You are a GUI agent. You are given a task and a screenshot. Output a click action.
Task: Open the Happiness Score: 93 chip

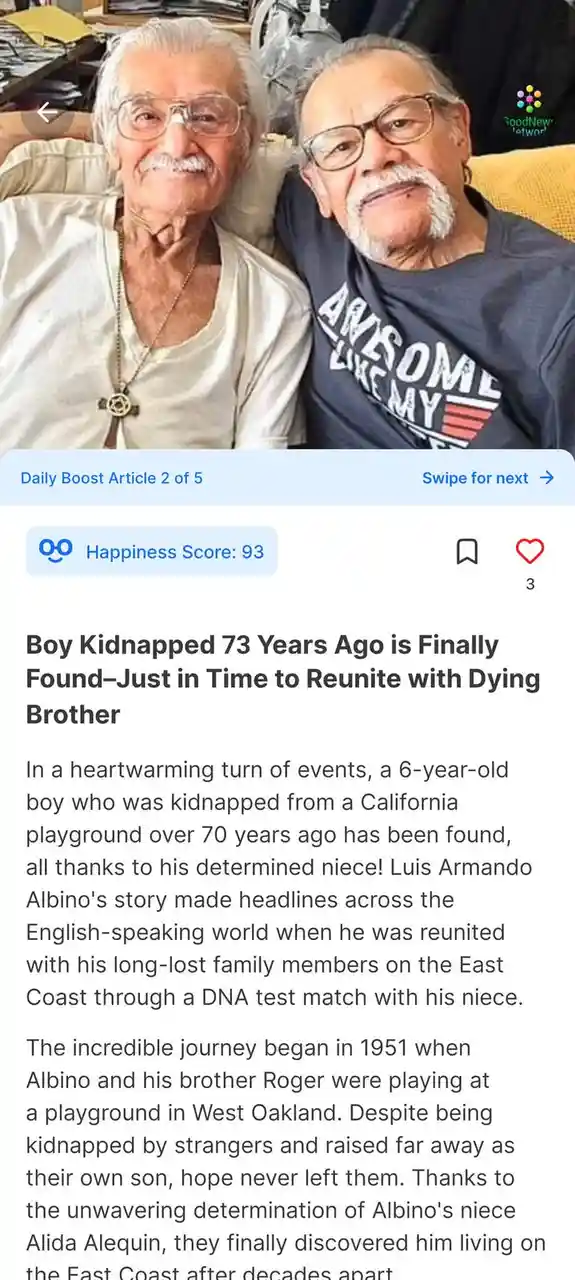click(x=151, y=551)
